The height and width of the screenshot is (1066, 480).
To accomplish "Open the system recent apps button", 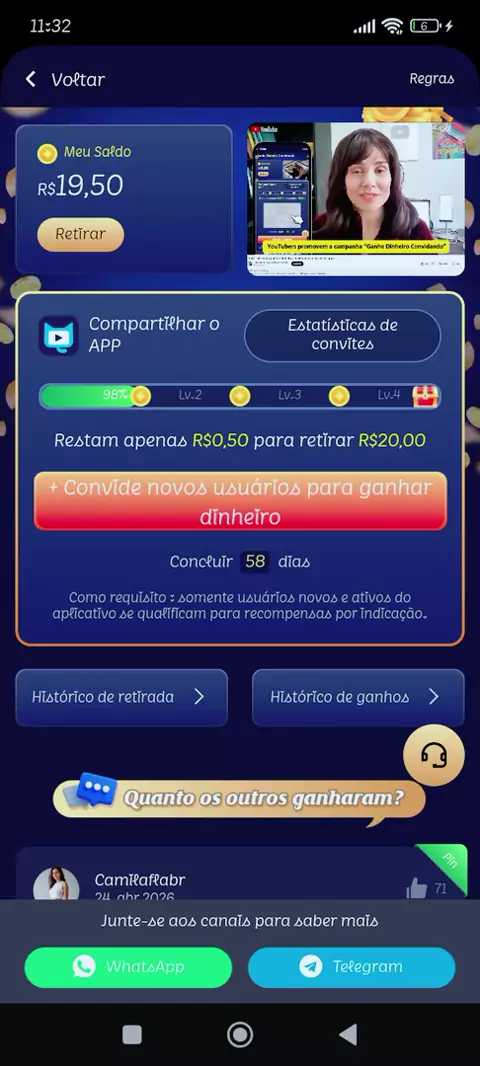I will click(x=132, y=1035).
